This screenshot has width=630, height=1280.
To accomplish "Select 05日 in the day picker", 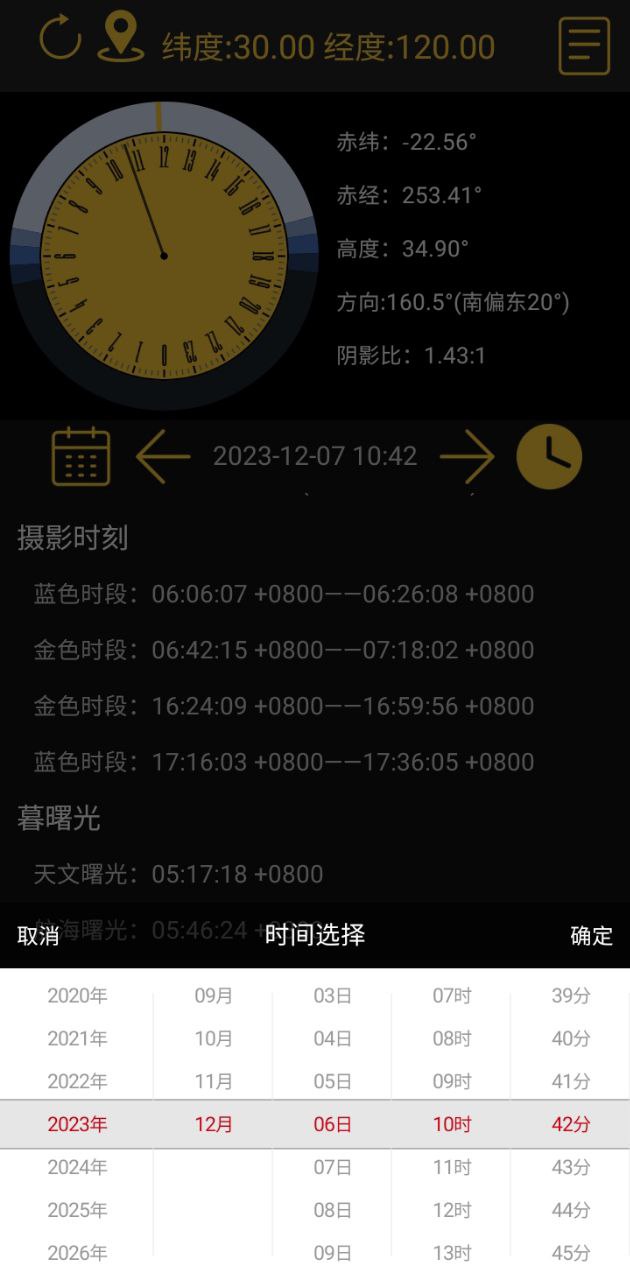I will (332, 1081).
